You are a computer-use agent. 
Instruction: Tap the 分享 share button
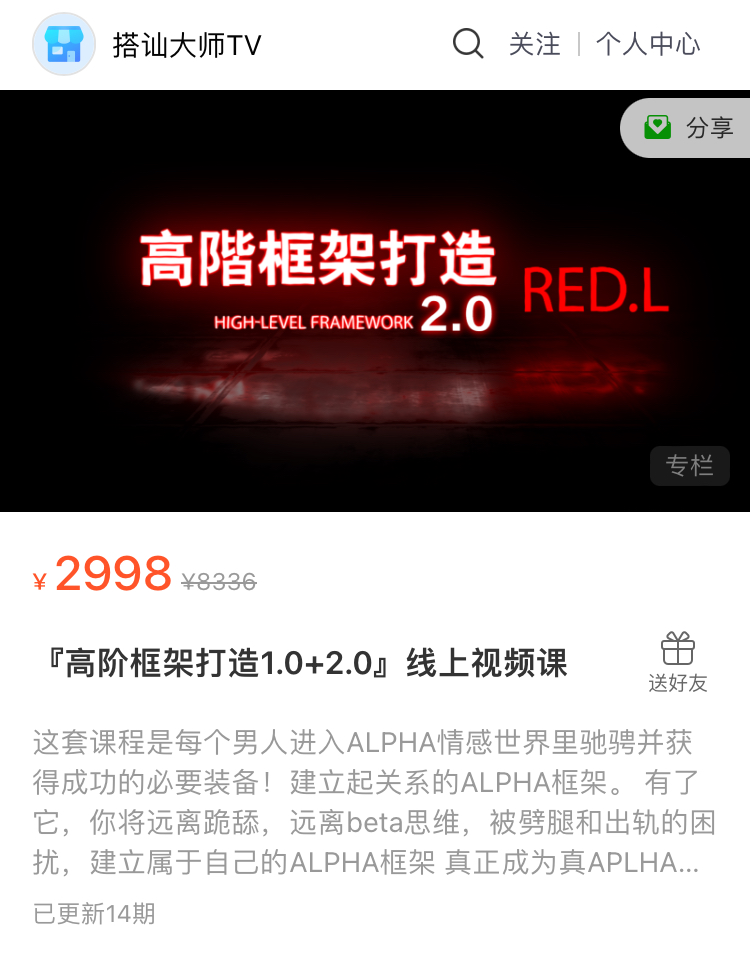click(x=690, y=128)
